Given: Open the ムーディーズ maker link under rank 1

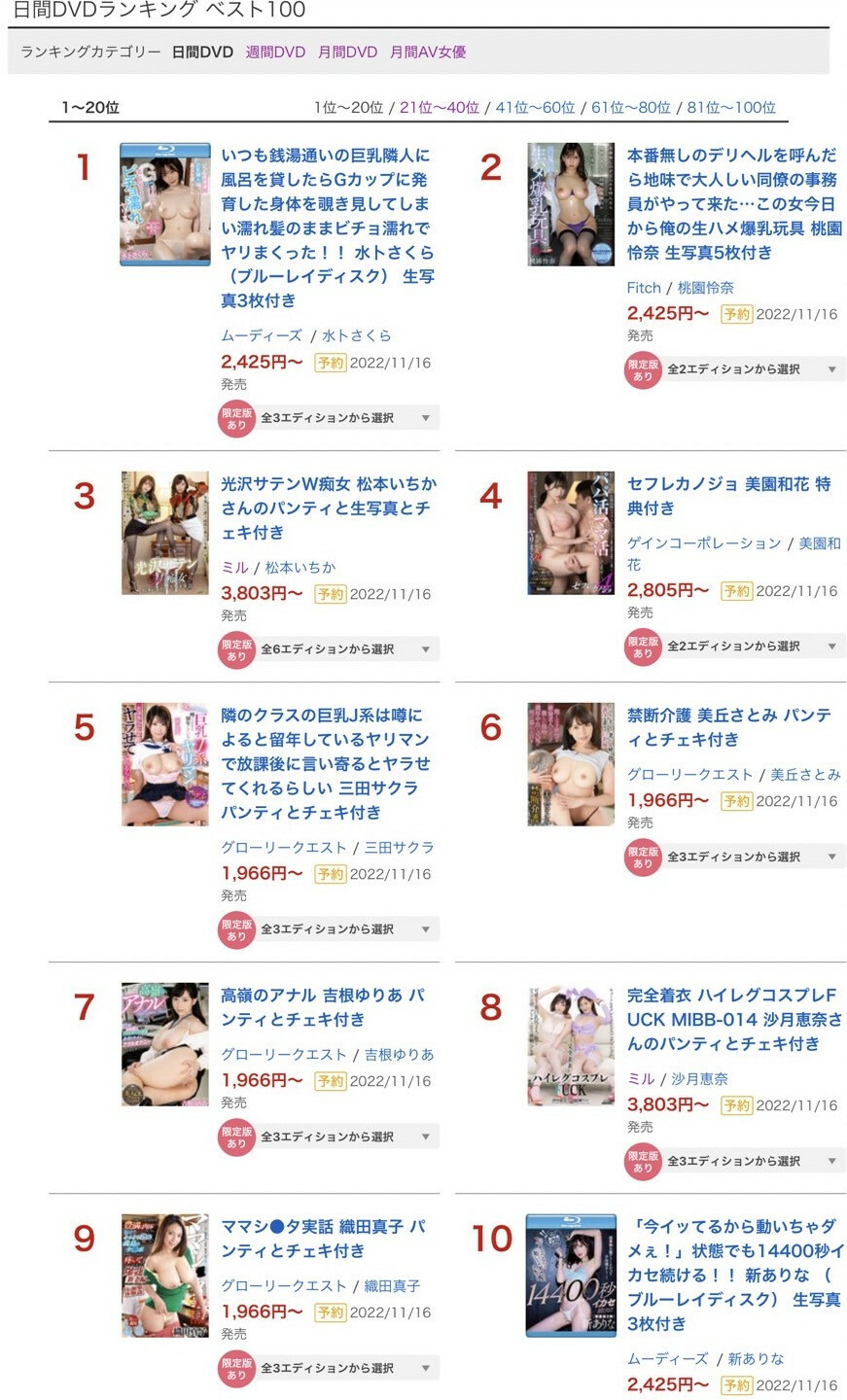Looking at the screenshot, I should tap(262, 335).
